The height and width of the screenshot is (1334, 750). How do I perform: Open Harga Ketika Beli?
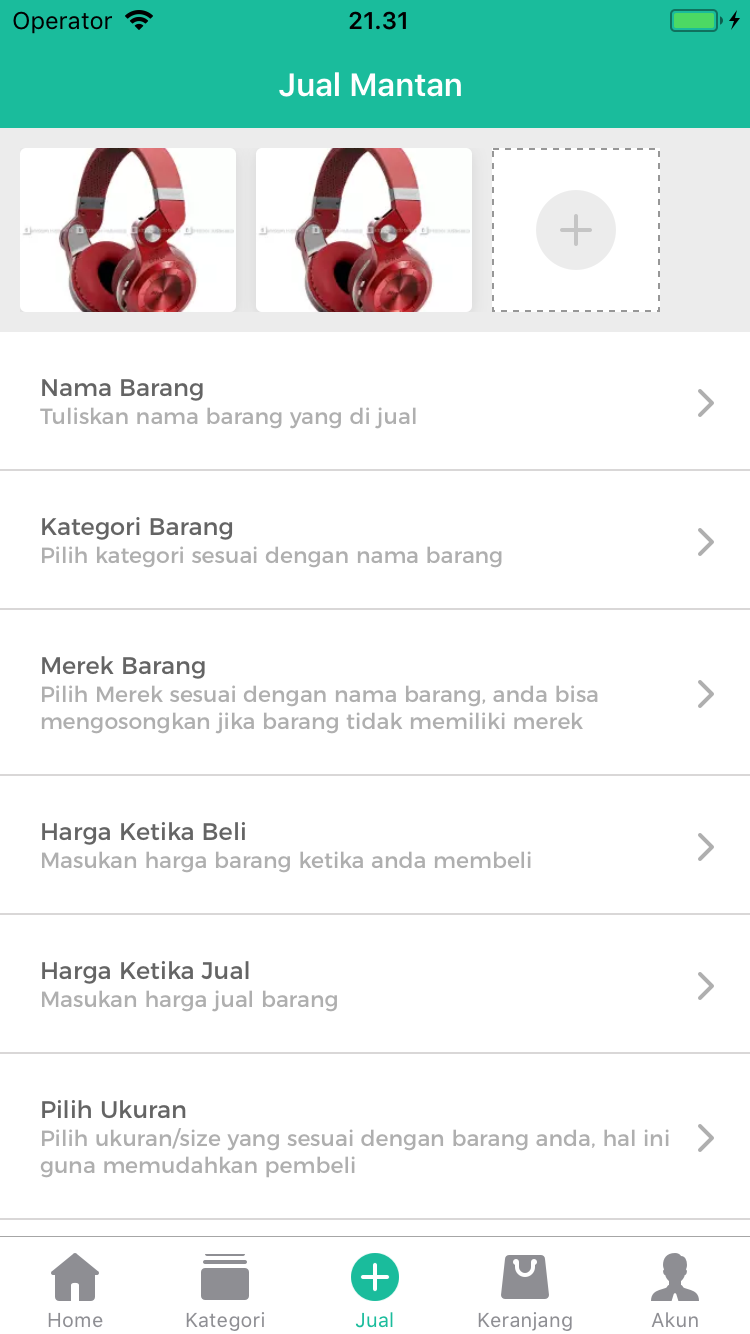[375, 845]
